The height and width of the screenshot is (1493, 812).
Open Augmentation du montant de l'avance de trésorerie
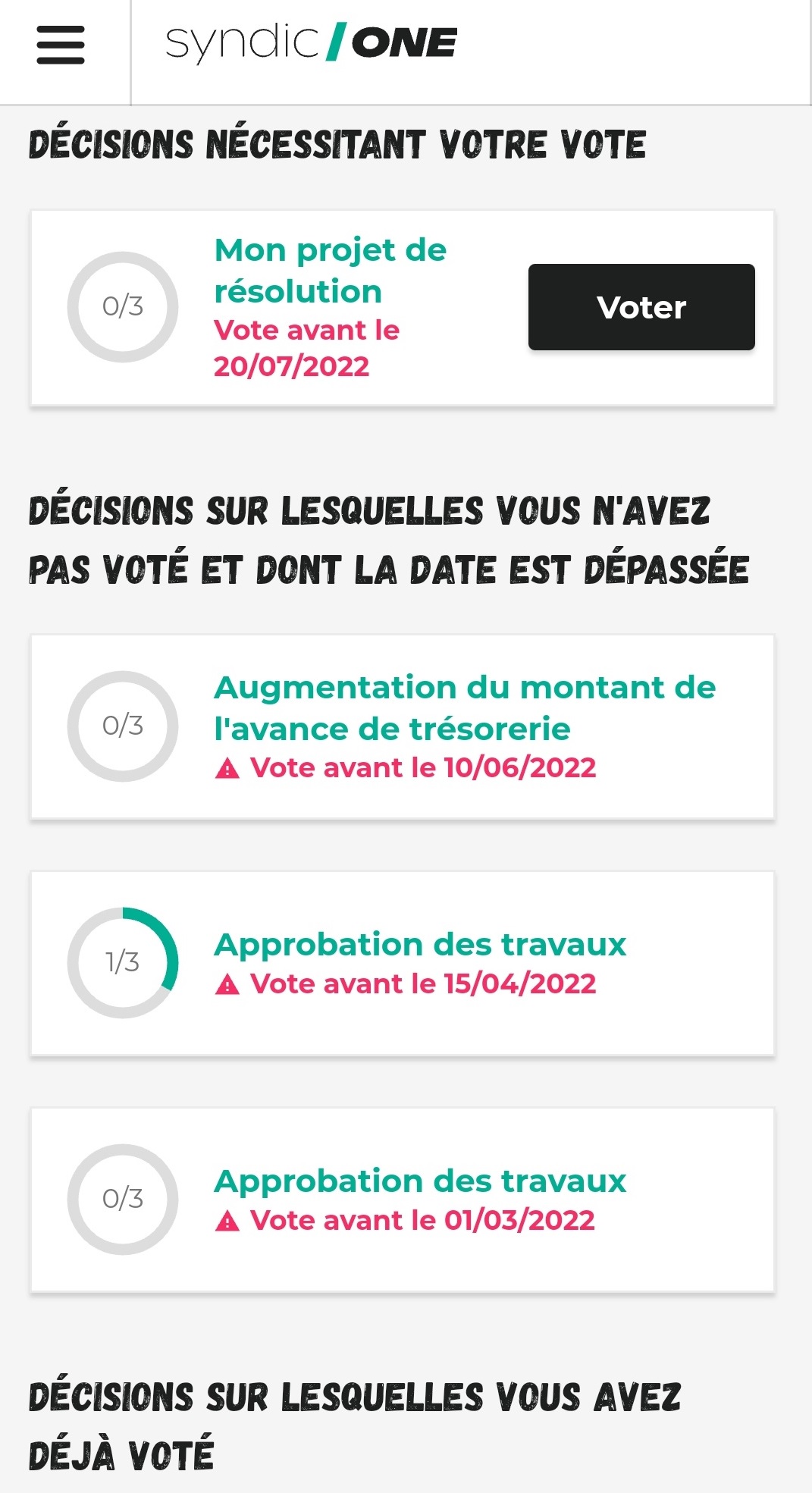pyautogui.click(x=403, y=727)
